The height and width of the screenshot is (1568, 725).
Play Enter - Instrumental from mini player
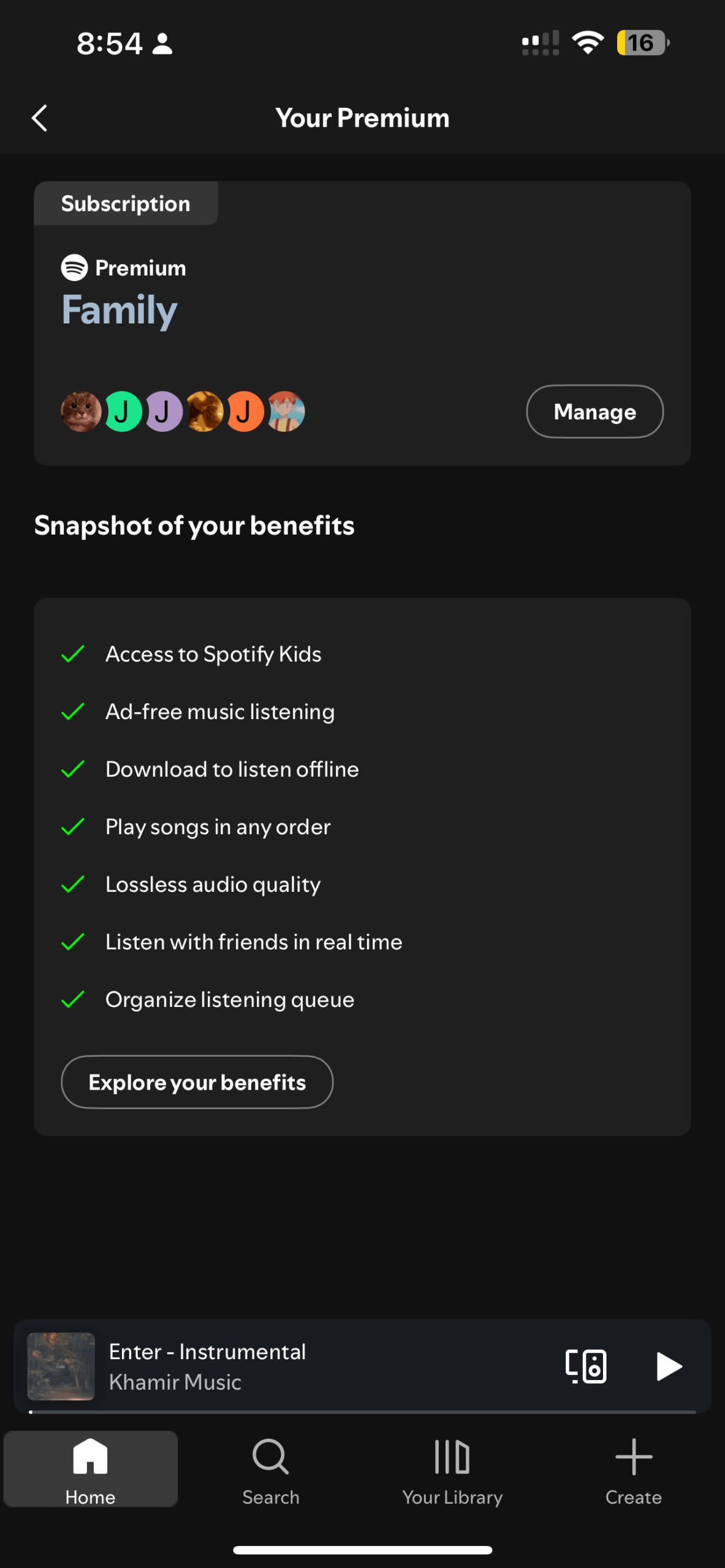(x=668, y=1366)
